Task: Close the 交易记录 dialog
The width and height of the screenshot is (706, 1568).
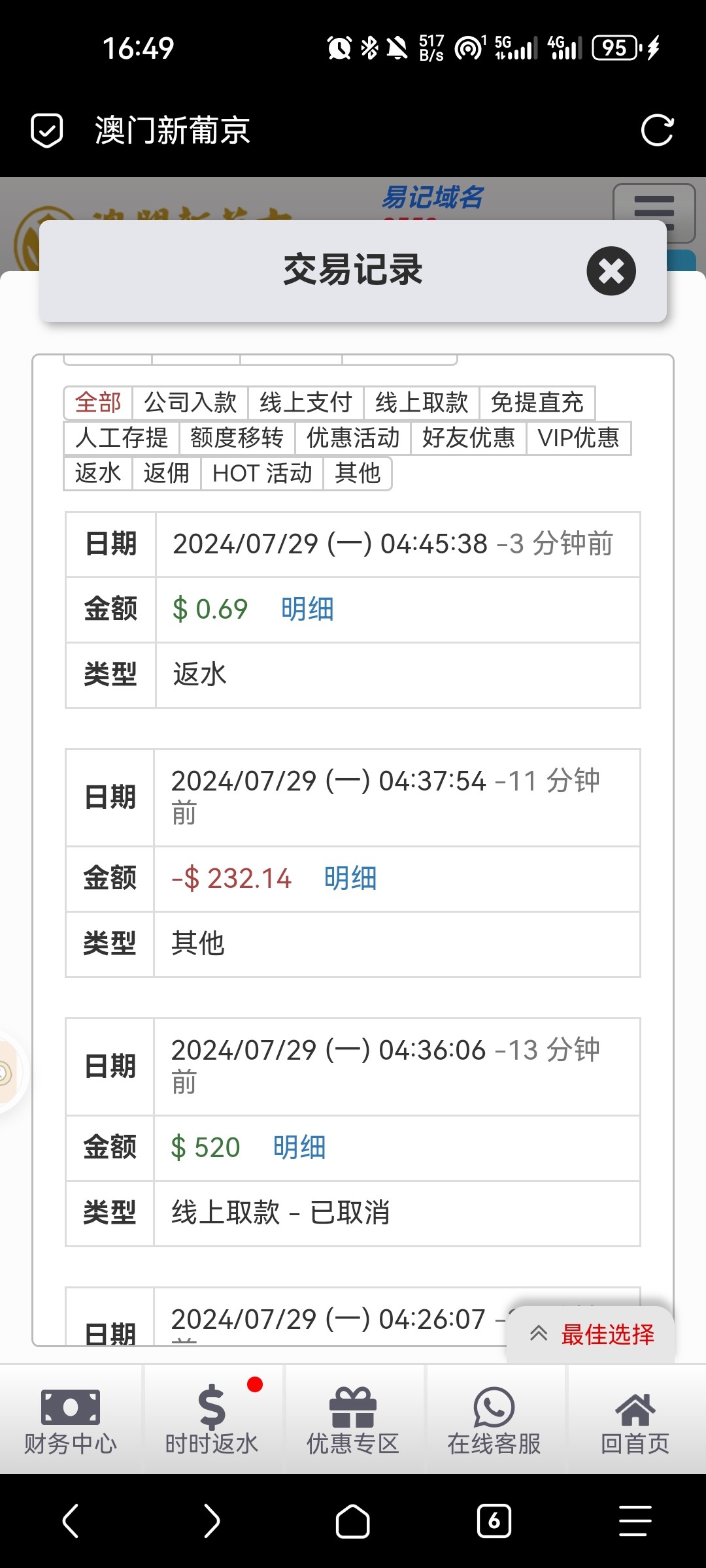Action: point(611,271)
